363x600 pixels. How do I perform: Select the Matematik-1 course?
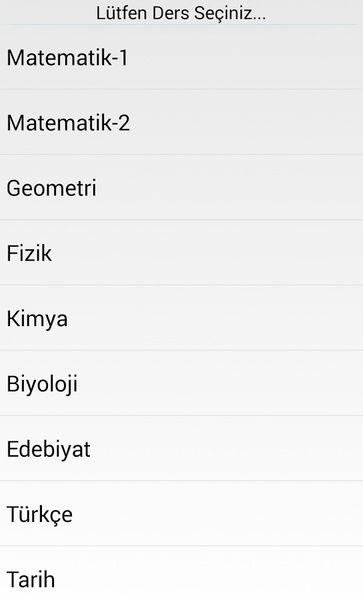coord(181,57)
